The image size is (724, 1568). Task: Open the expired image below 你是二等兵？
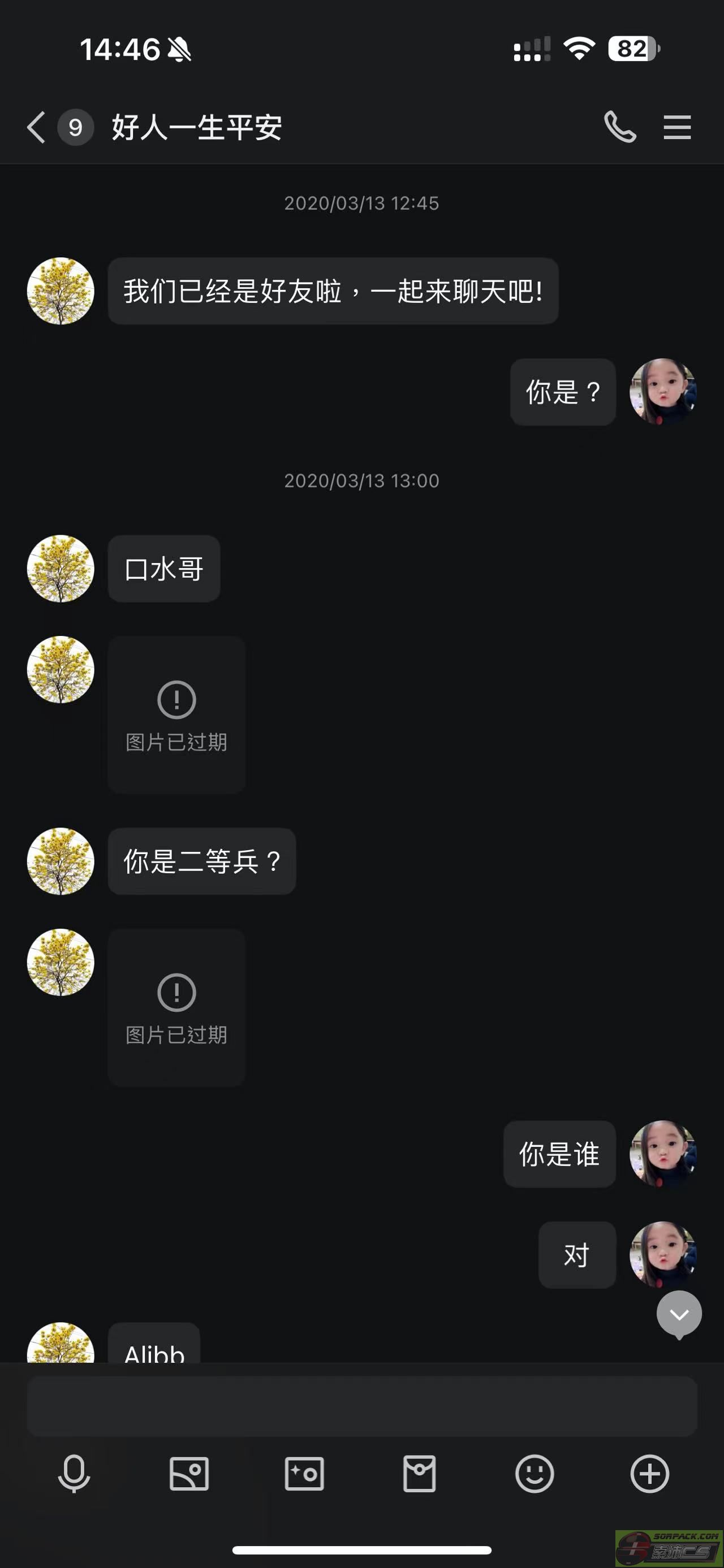(176, 1007)
